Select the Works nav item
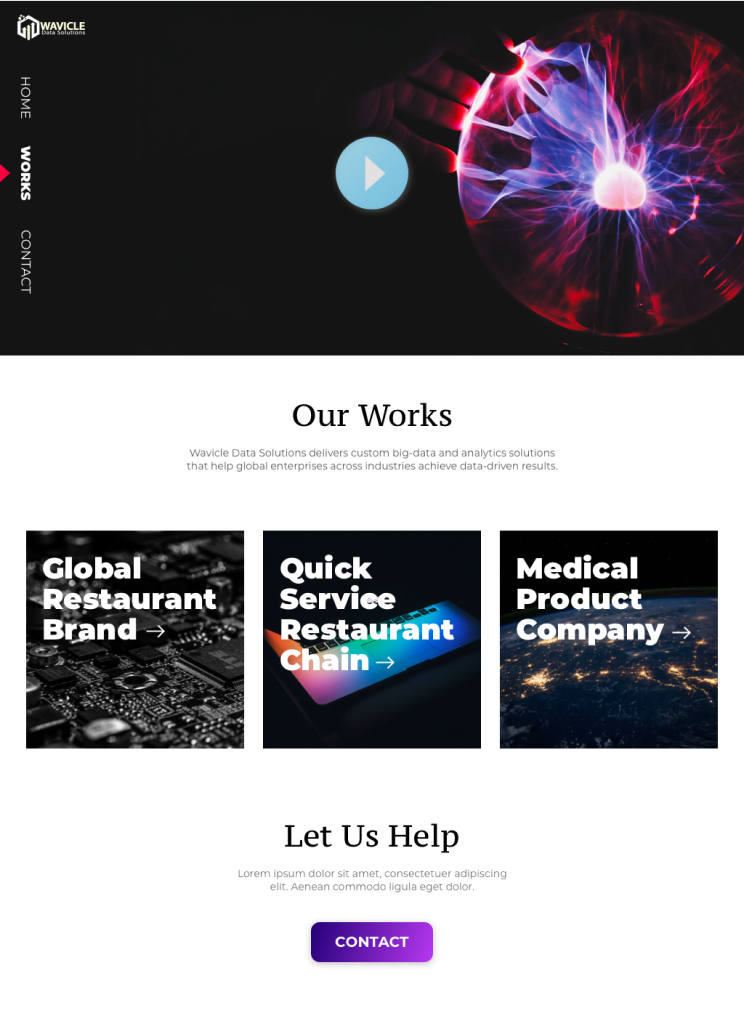 (26, 173)
